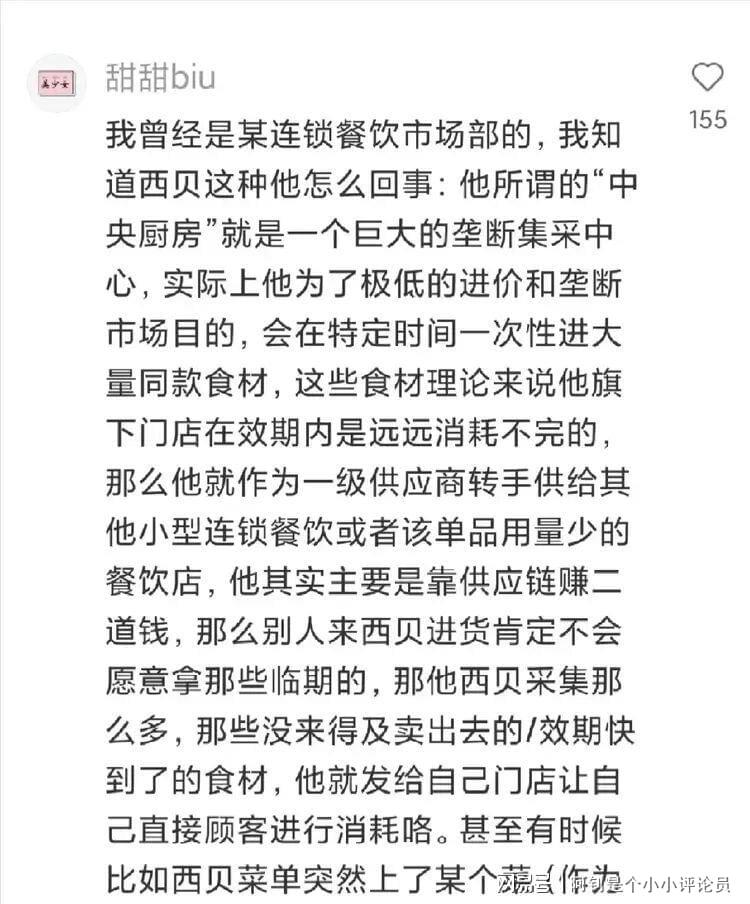Image resolution: width=750 pixels, height=904 pixels.
Task: Like the comment by 甜甜biu
Action: click(708, 77)
